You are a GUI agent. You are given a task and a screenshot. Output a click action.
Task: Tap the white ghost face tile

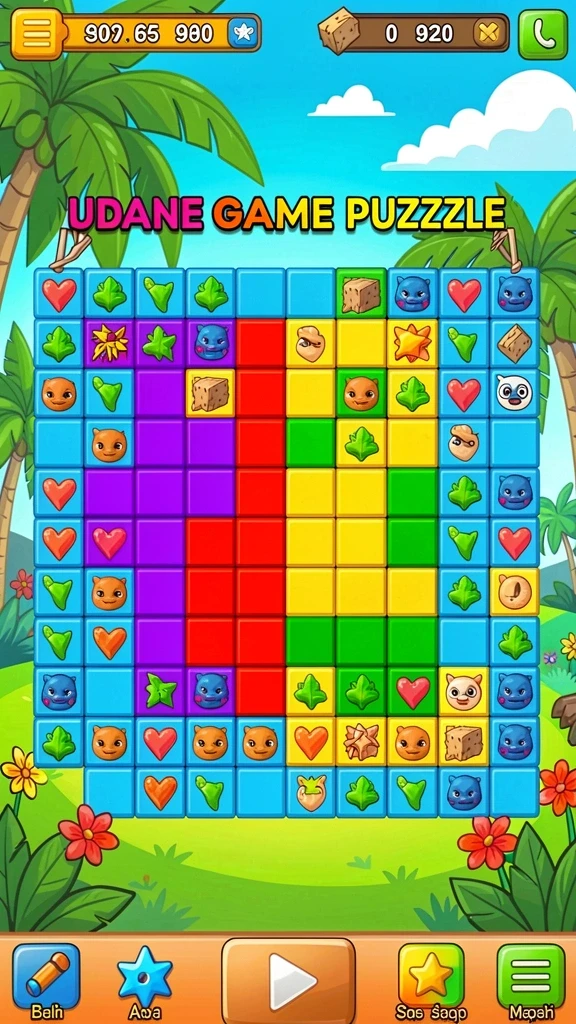click(x=515, y=392)
